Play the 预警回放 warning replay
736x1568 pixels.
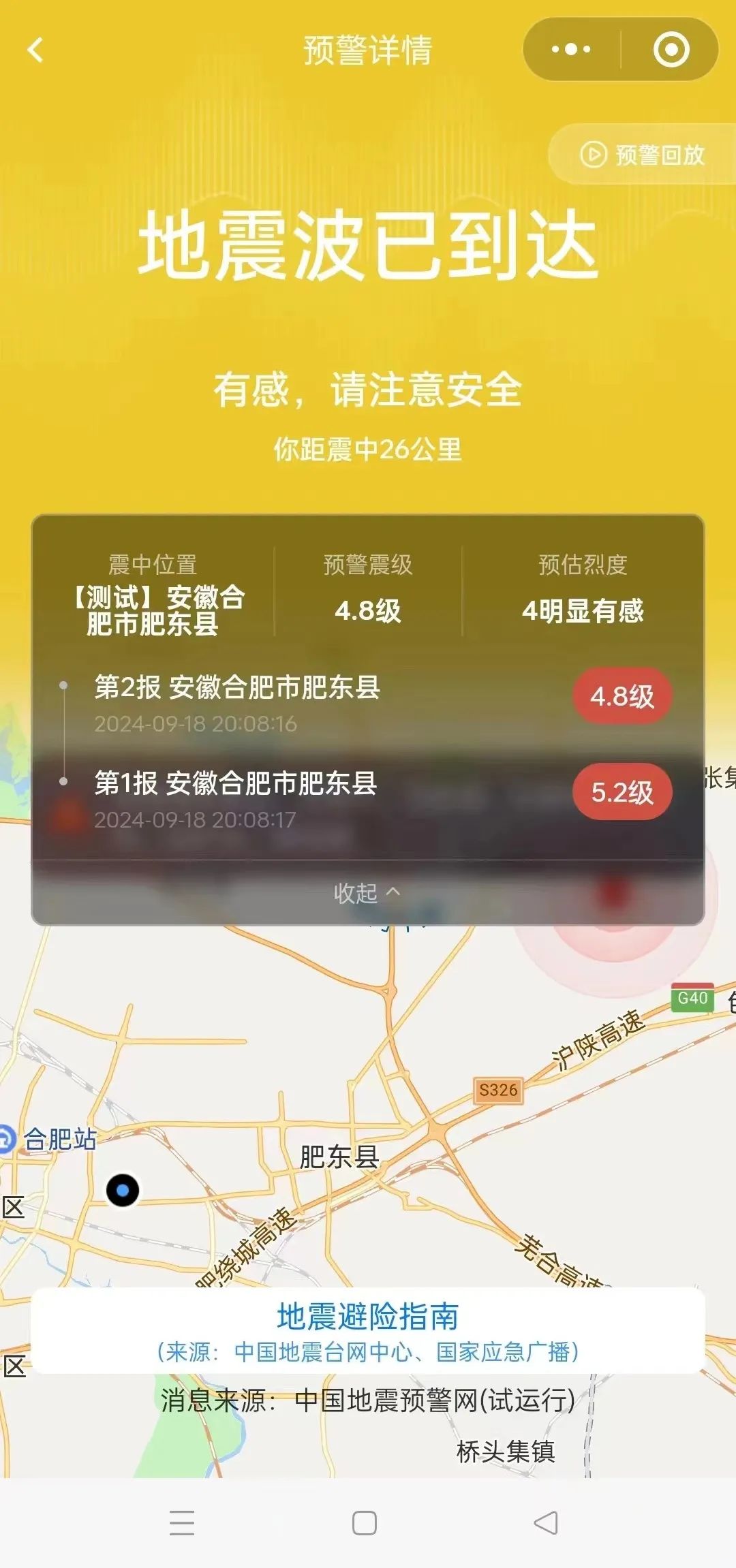point(642,155)
